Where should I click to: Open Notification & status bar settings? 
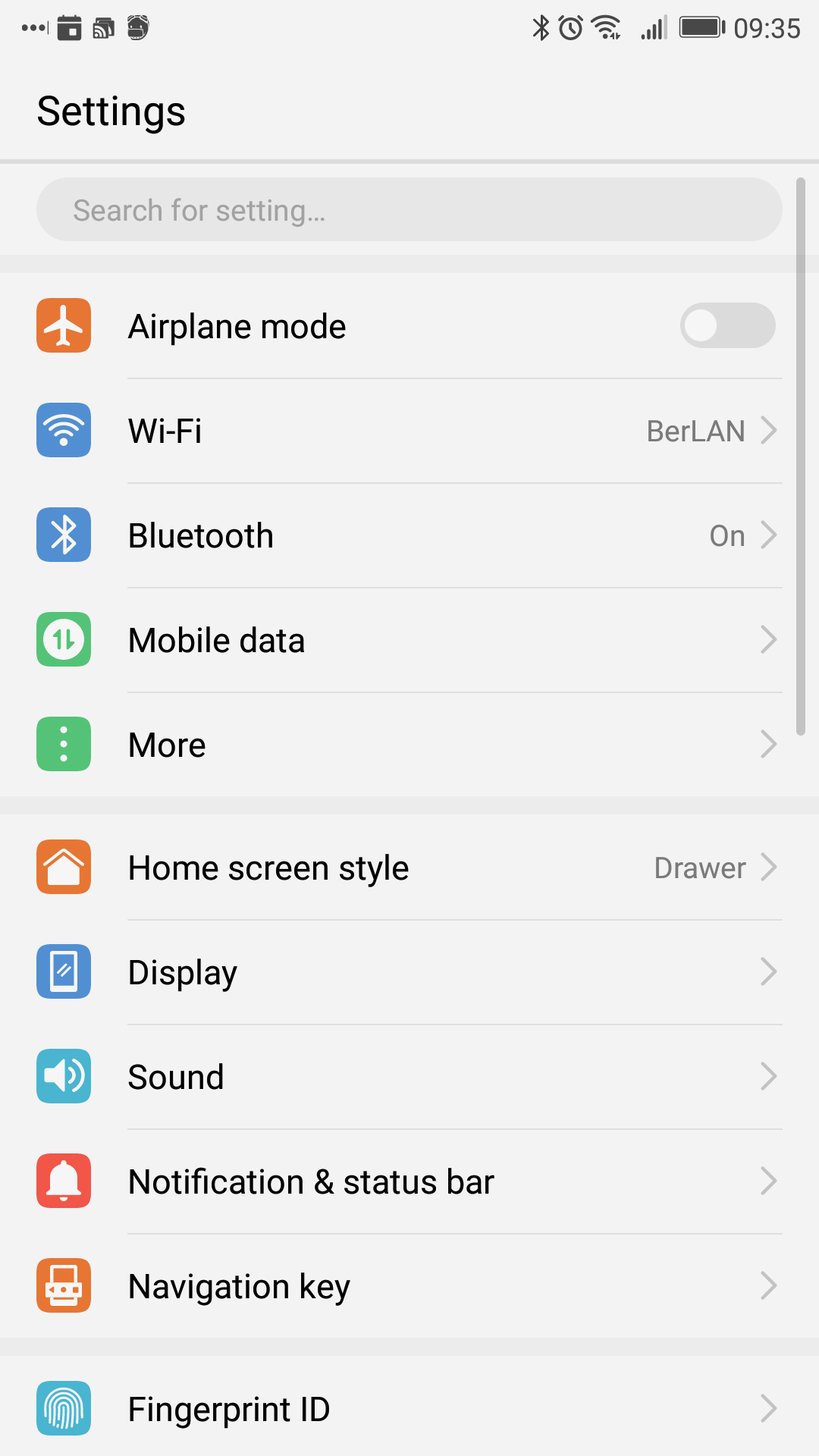(409, 1181)
